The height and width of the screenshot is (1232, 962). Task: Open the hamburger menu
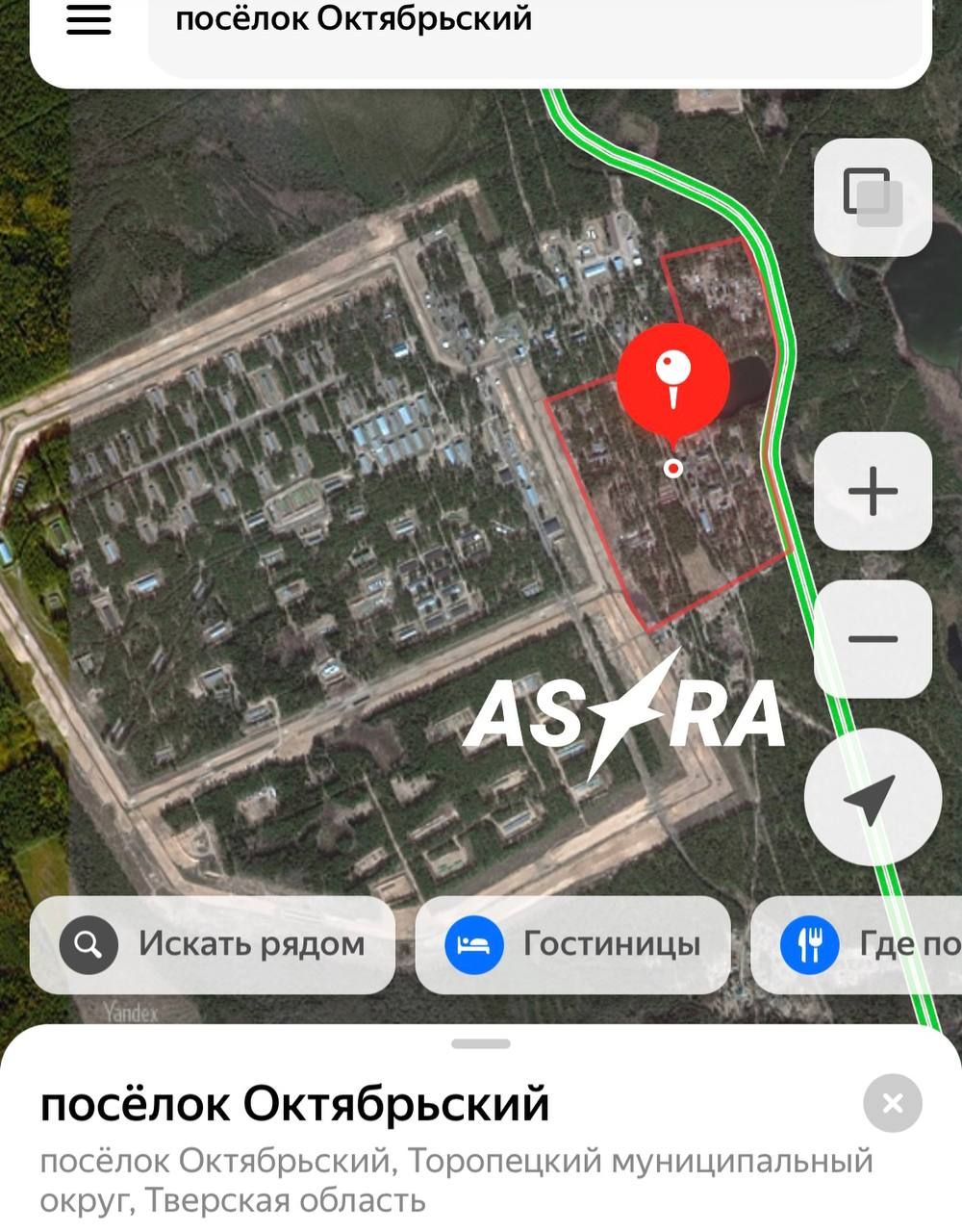tap(88, 20)
